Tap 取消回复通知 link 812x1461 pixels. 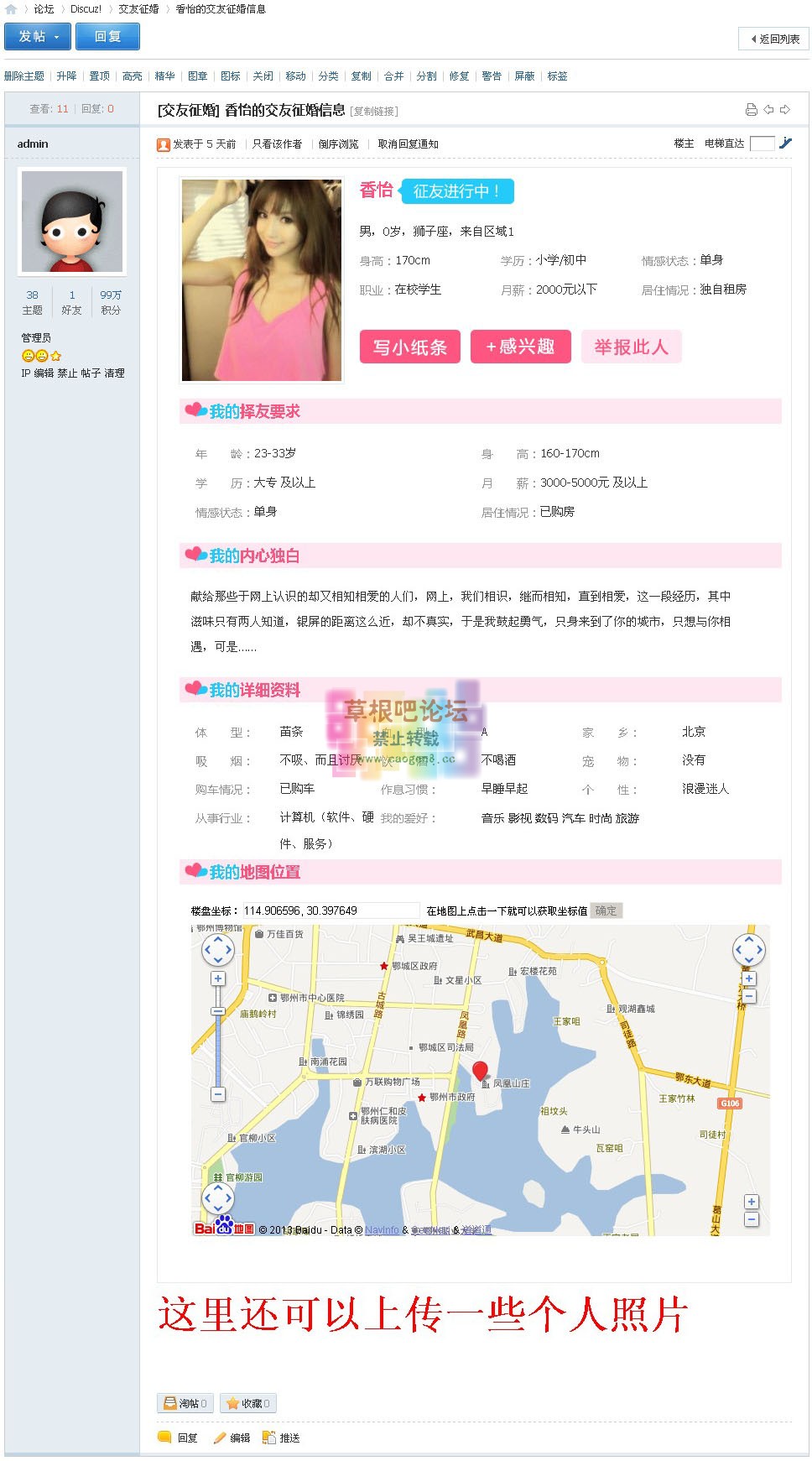click(408, 144)
